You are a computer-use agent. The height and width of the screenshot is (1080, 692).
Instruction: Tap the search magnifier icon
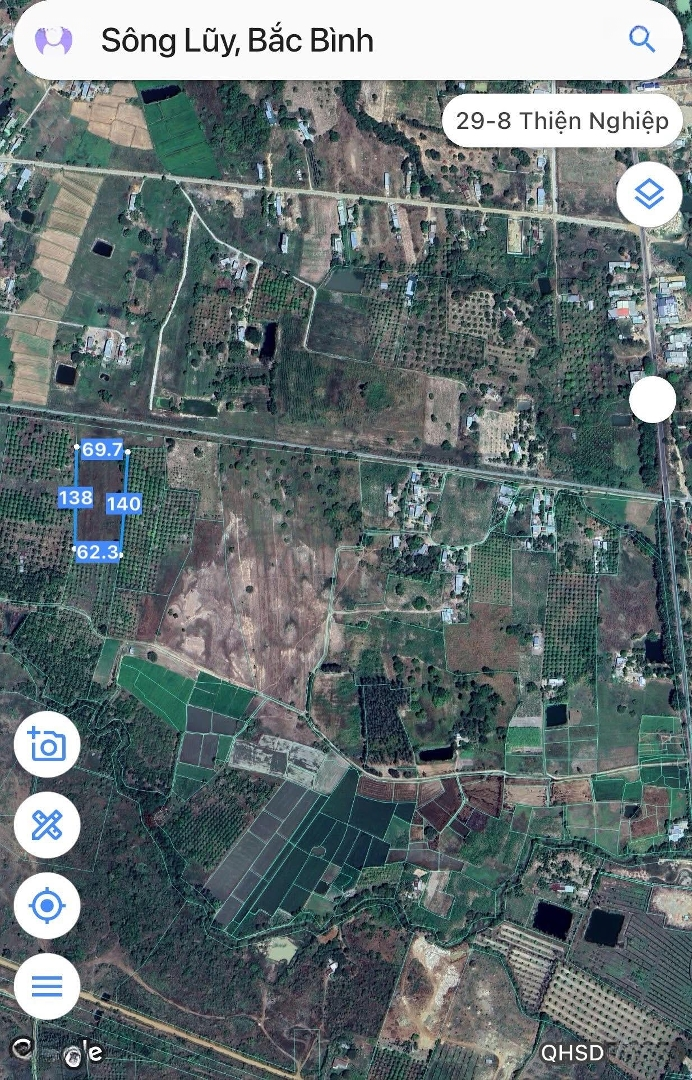pyautogui.click(x=641, y=40)
